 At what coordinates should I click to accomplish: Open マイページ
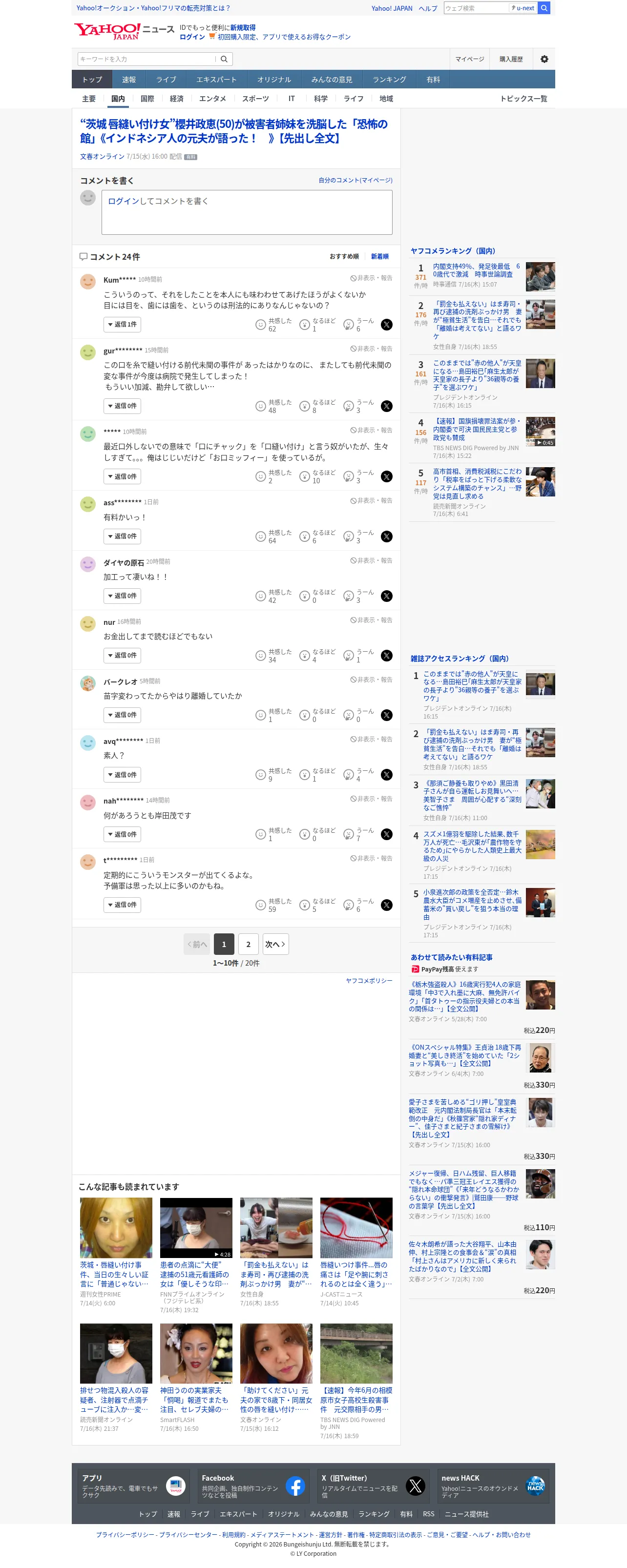[469, 59]
